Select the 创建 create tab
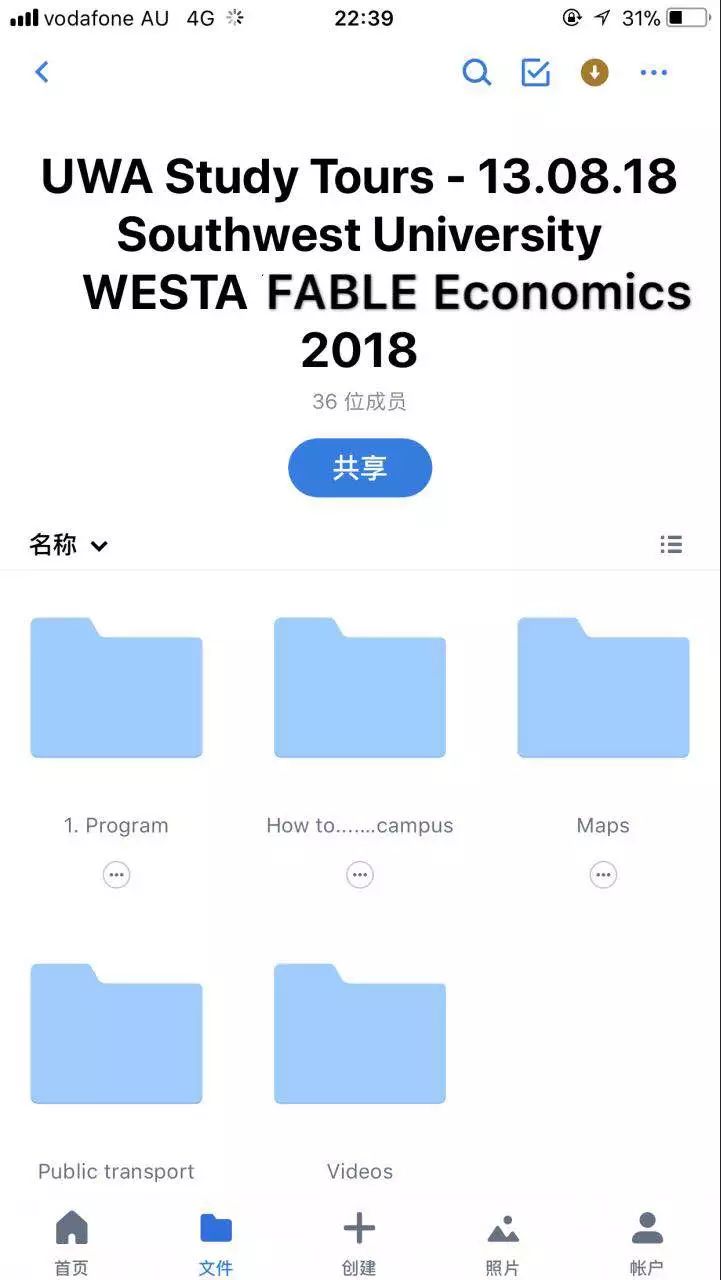 click(359, 1242)
